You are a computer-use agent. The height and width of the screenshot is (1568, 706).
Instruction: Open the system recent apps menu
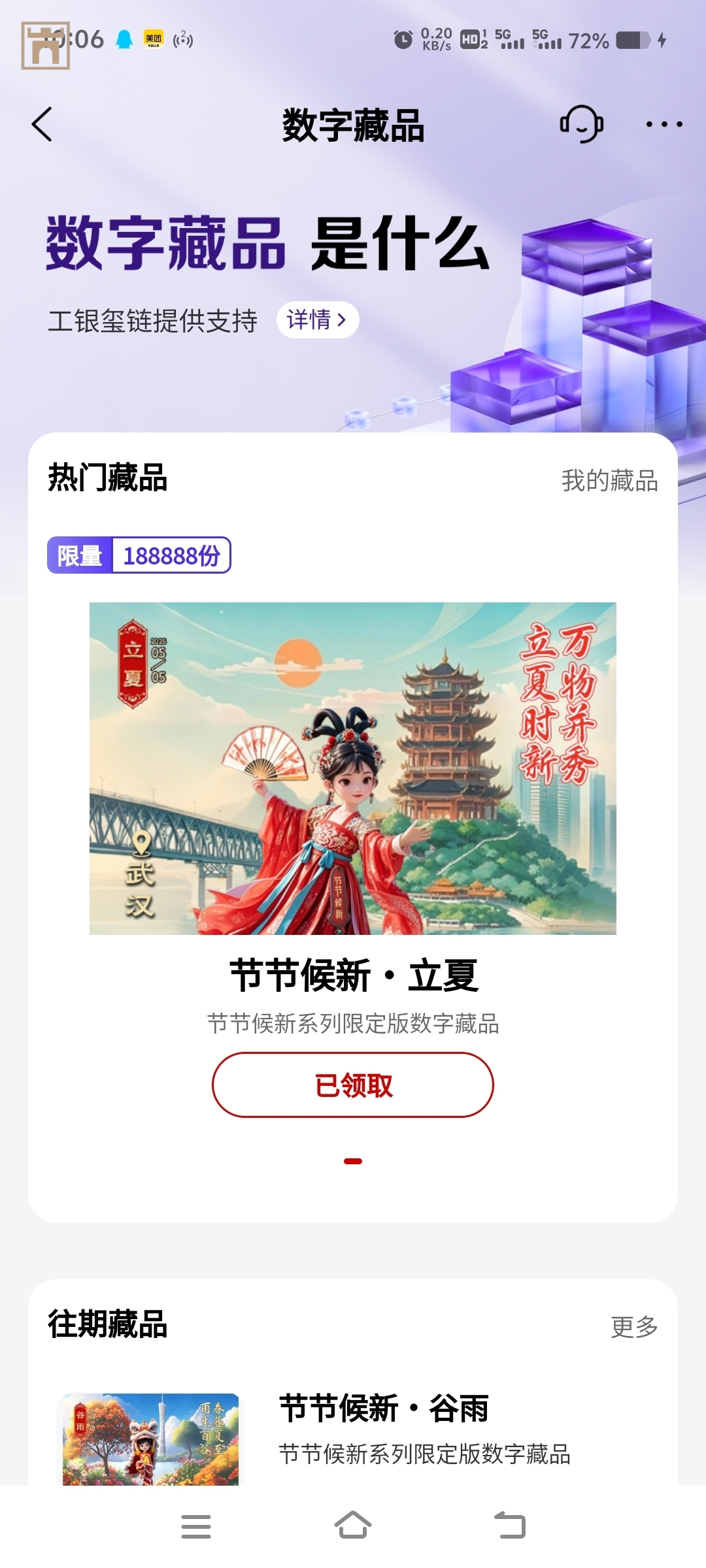tap(196, 1527)
